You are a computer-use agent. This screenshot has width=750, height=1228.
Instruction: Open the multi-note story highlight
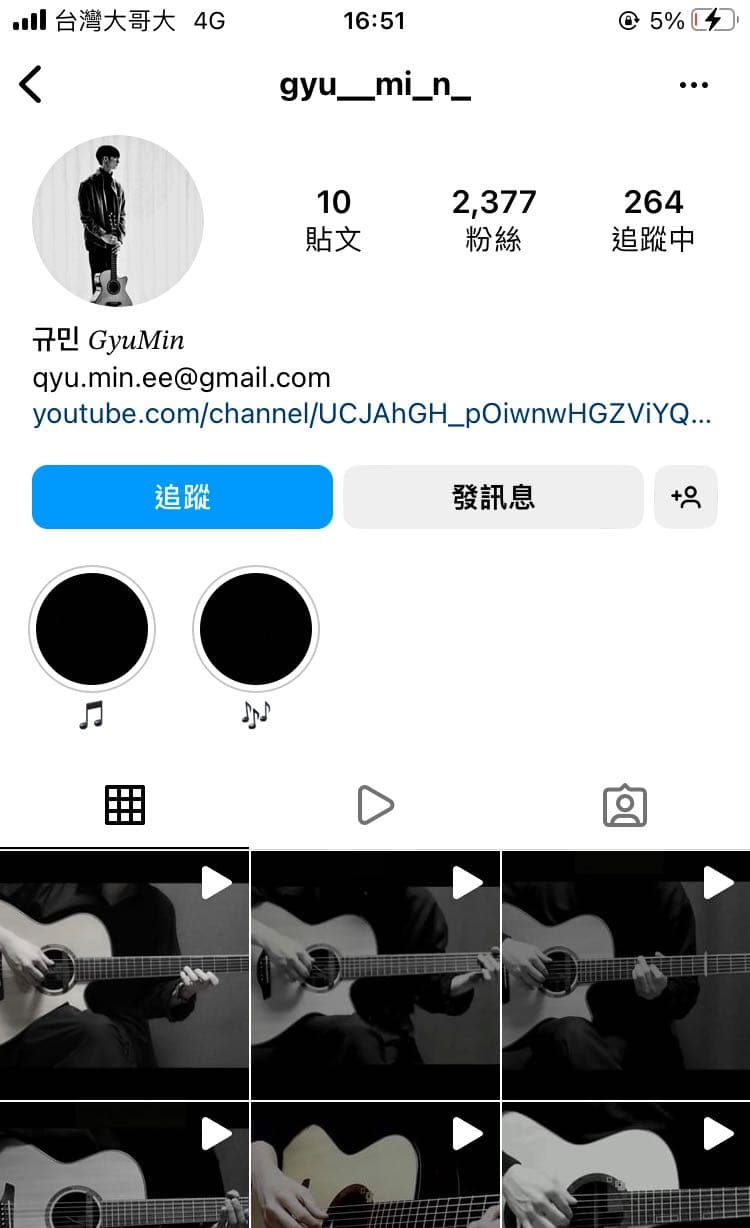point(256,630)
